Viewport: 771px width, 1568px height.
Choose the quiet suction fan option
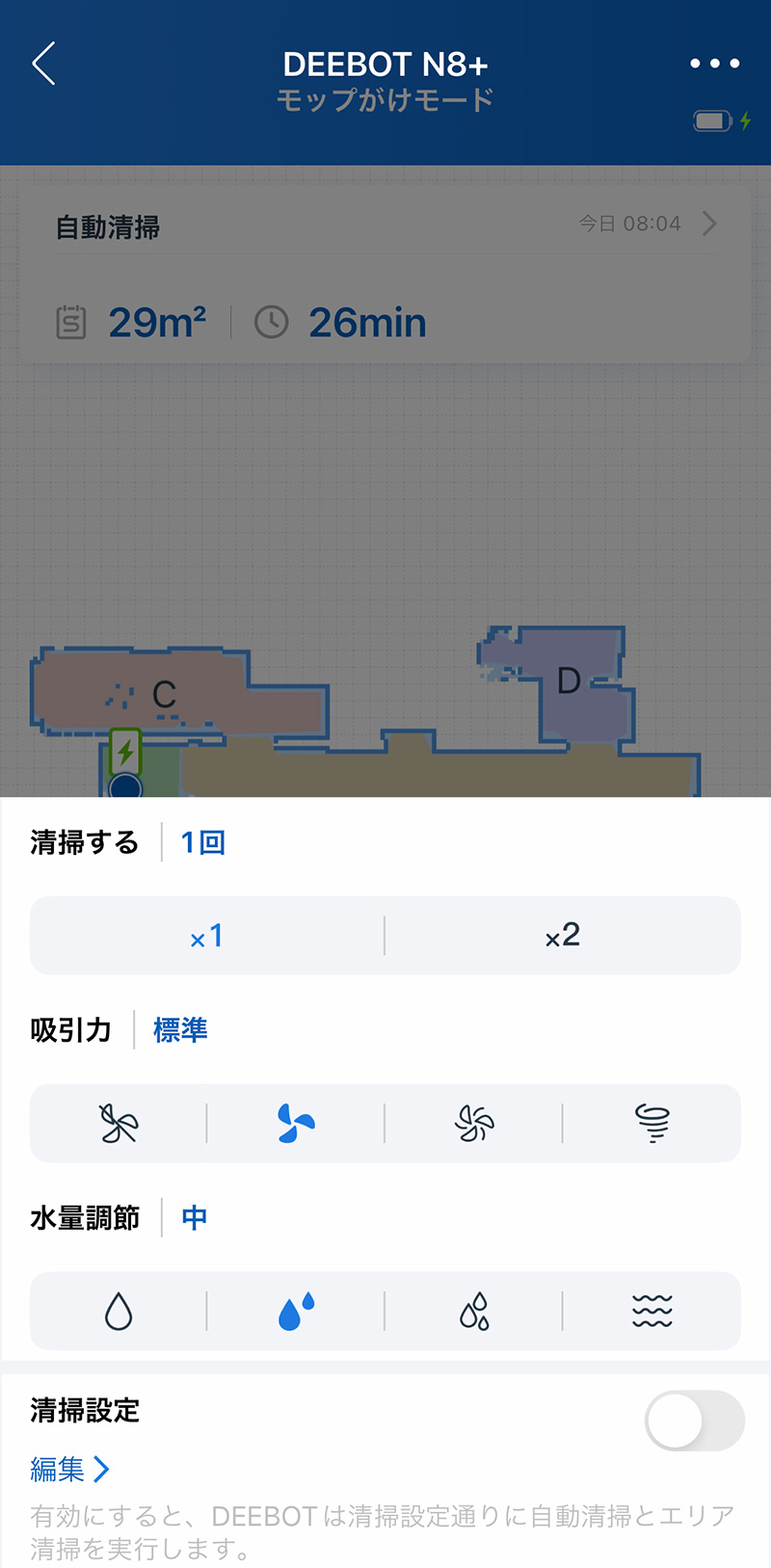pos(119,1124)
